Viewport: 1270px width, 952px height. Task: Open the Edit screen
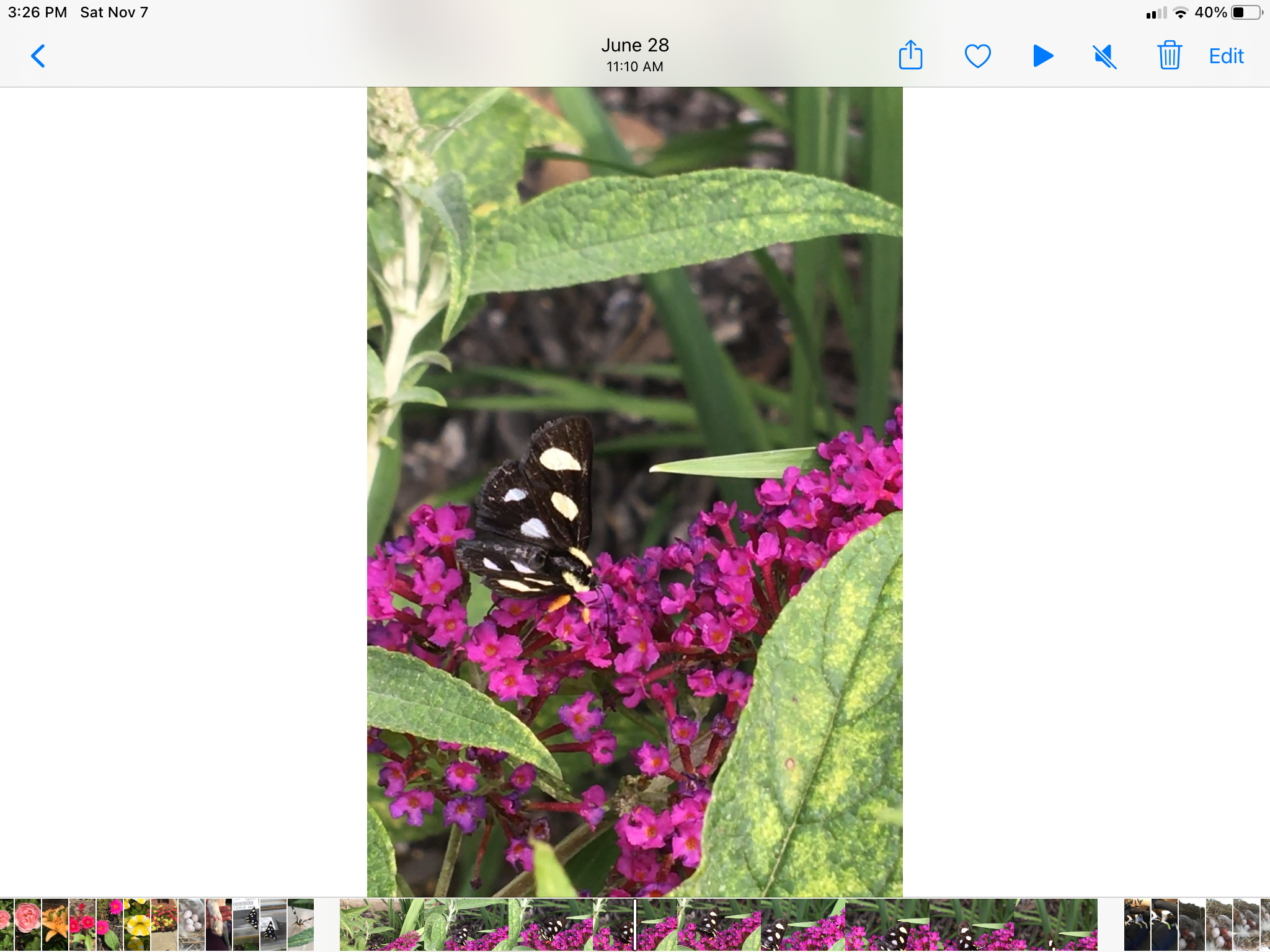click(x=1226, y=56)
